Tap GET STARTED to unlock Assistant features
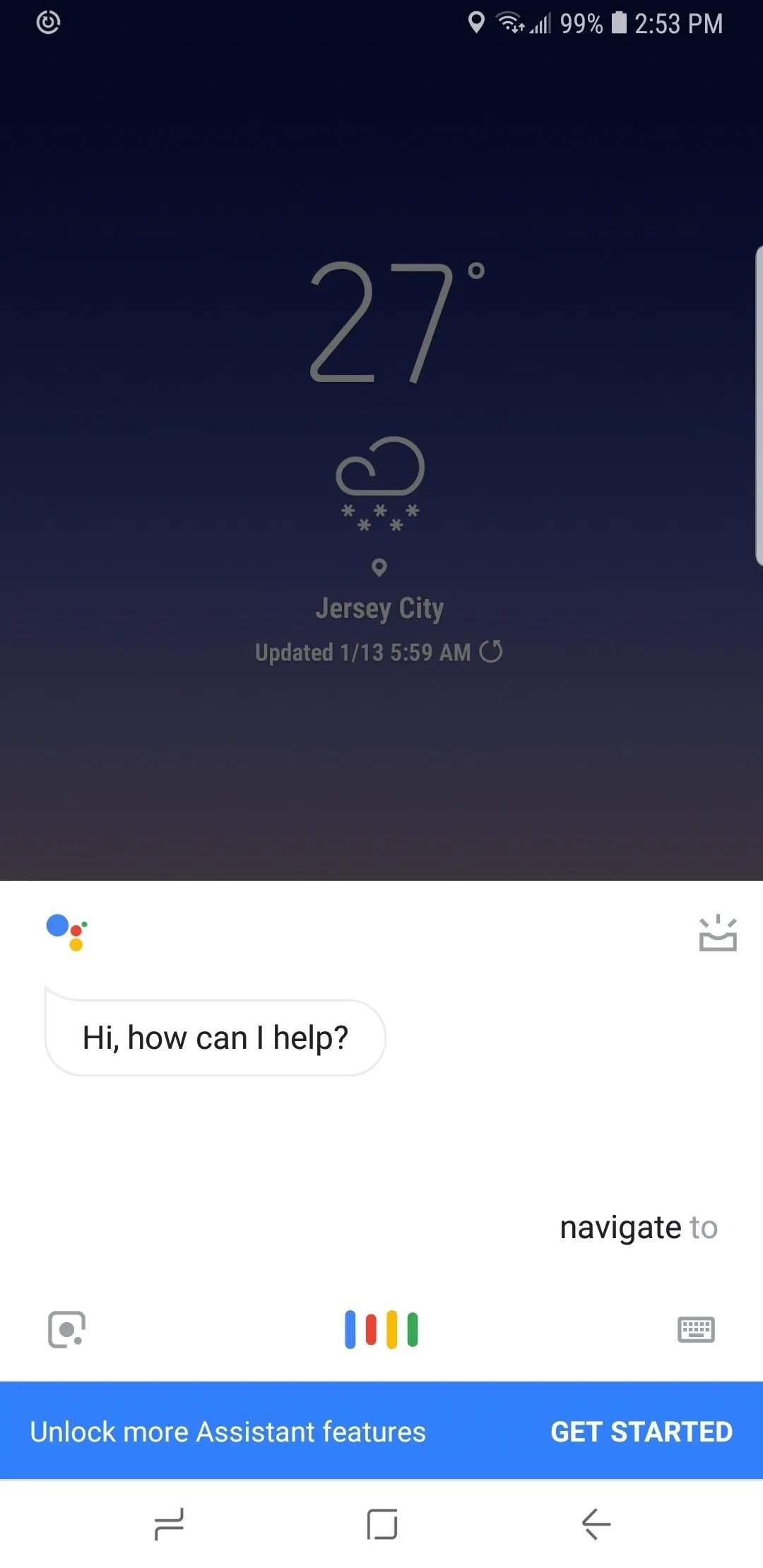This screenshot has height=1568, width=763. click(641, 1432)
